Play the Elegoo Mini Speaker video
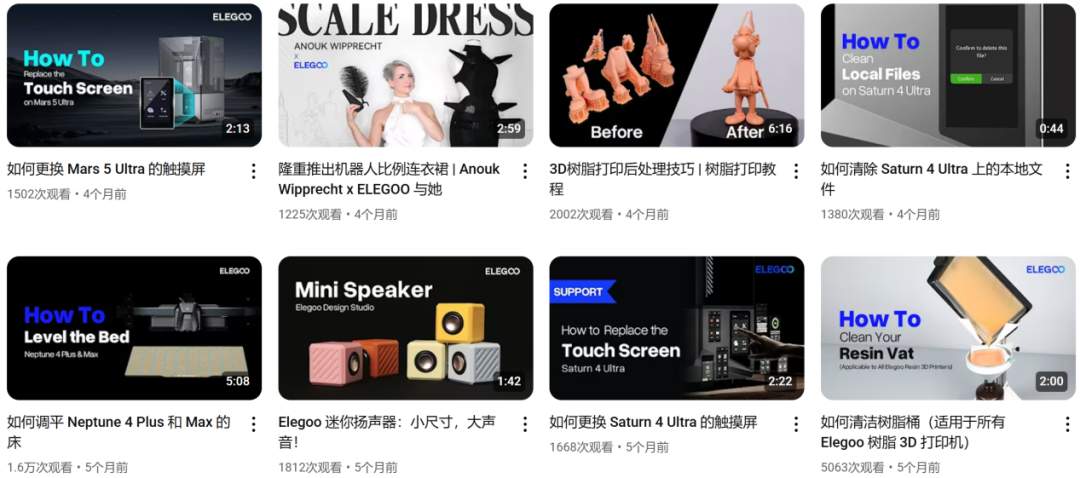Image resolution: width=1080 pixels, height=478 pixels. tap(405, 328)
